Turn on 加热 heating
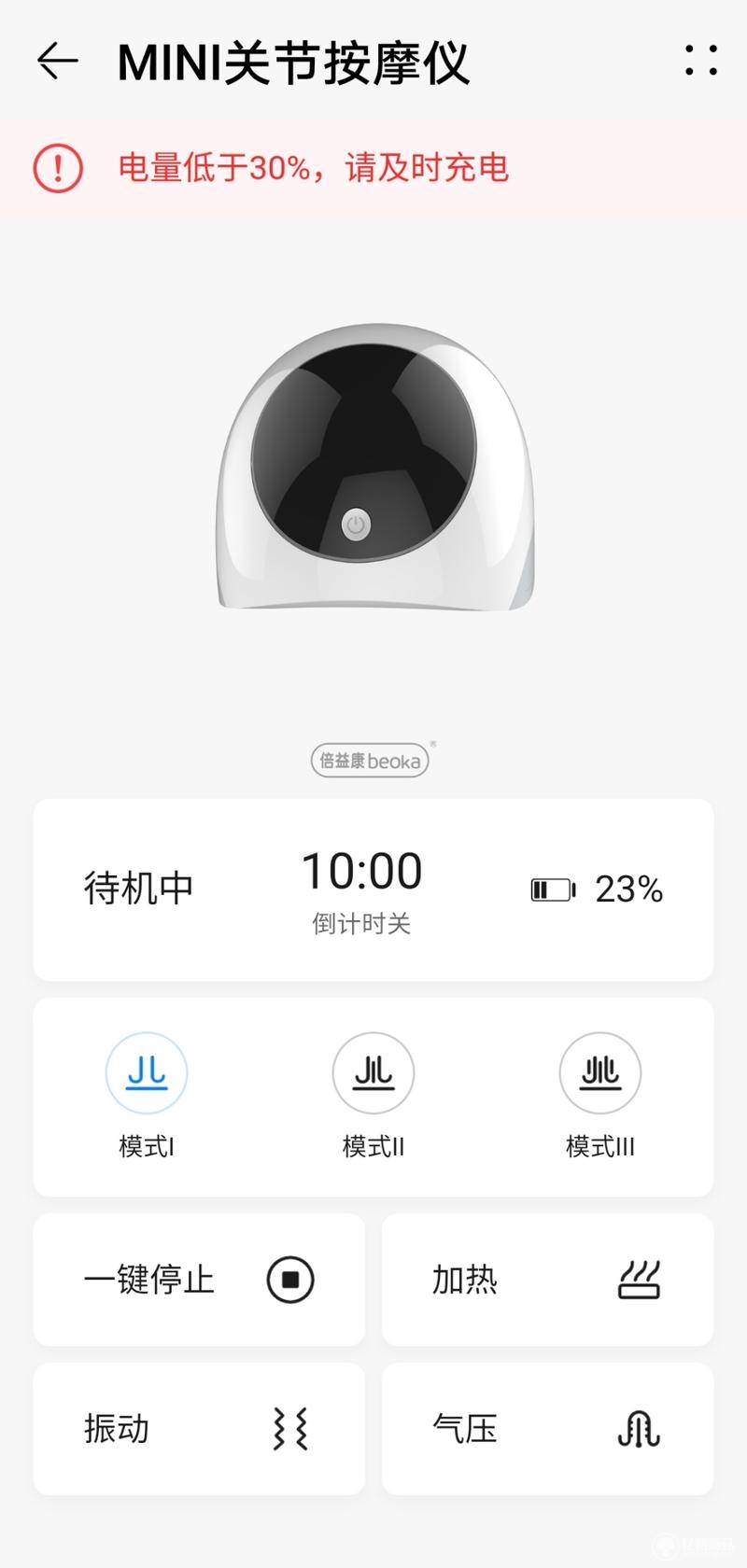 pyautogui.click(x=547, y=1280)
